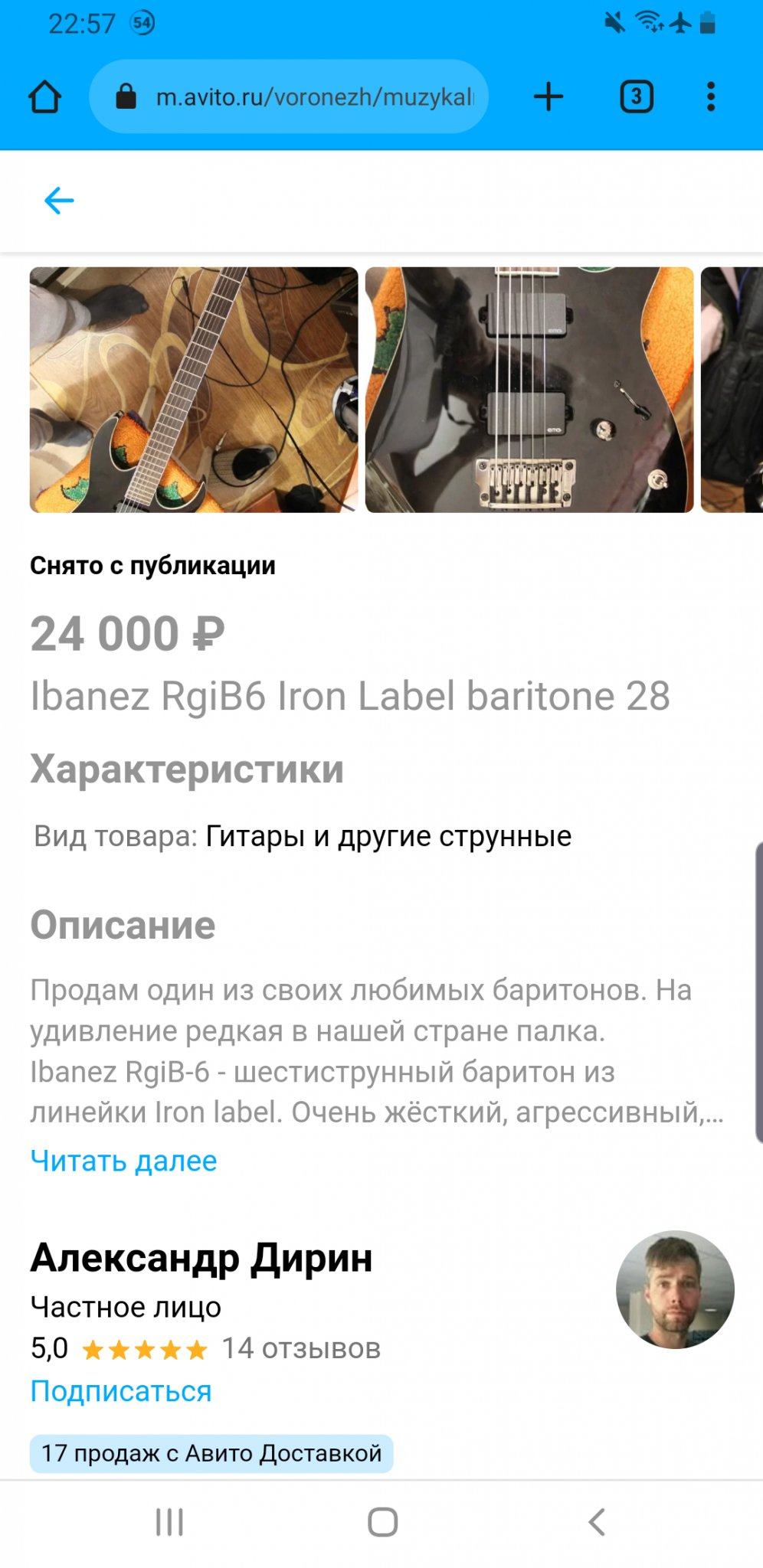Return to the Android home screen

(x=382, y=1522)
